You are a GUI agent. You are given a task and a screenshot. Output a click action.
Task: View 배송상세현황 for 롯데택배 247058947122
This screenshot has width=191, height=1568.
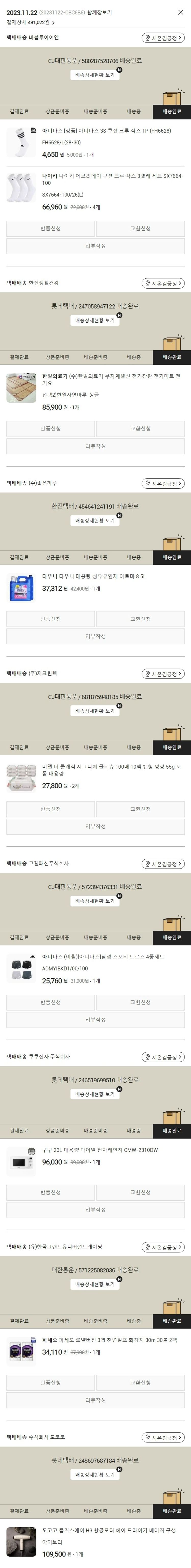[x=94, y=320]
